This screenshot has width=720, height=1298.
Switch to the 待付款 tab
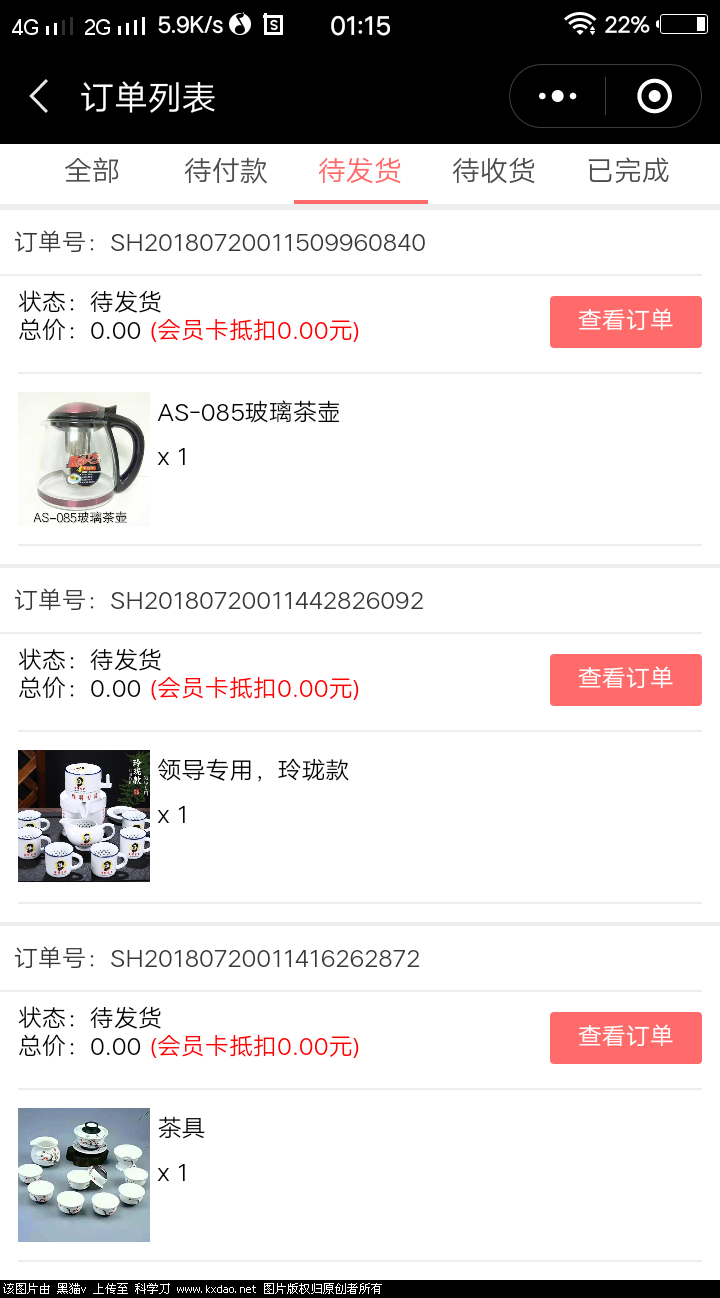pos(226,171)
